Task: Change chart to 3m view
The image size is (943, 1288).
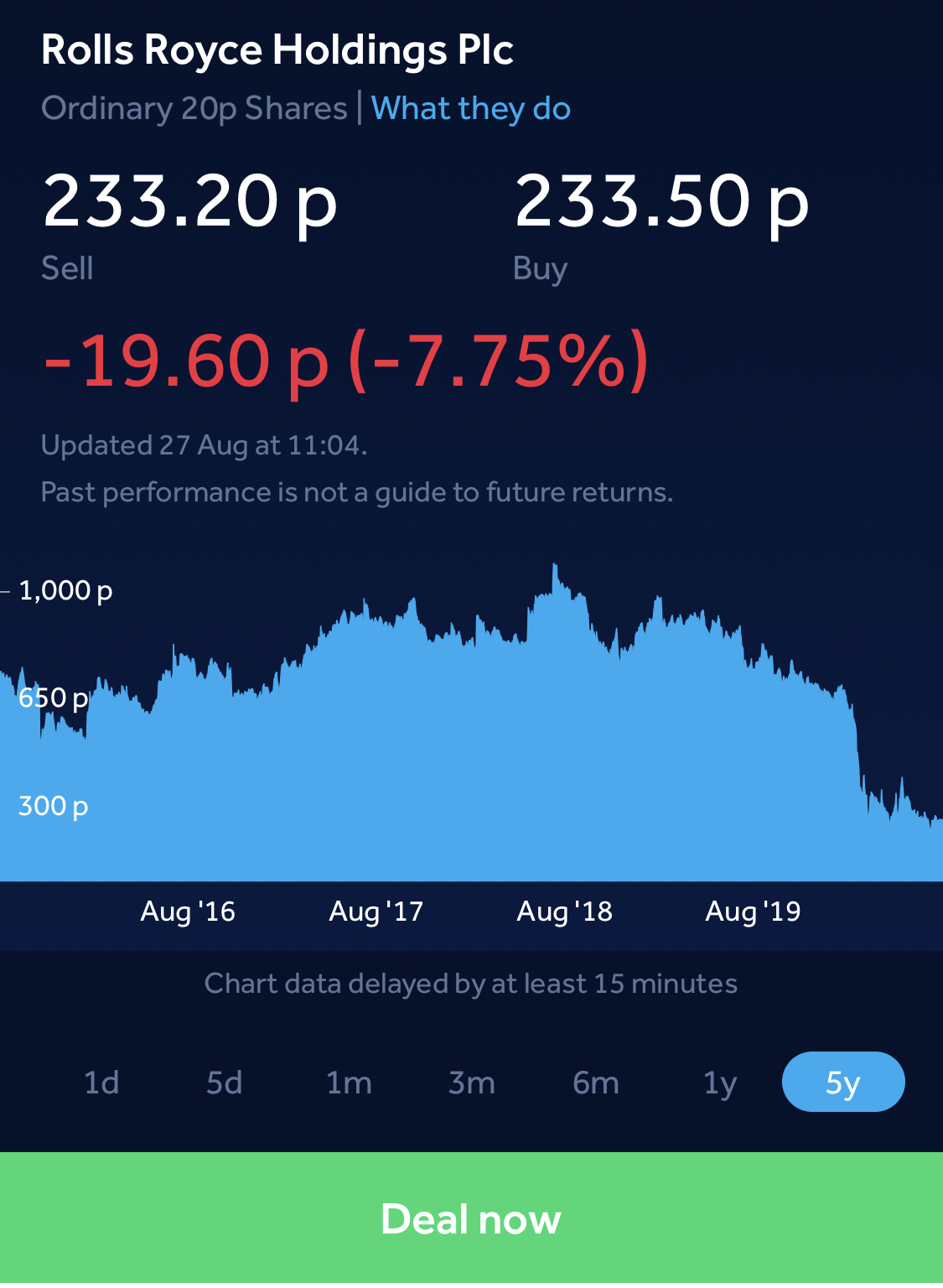Action: click(x=472, y=1083)
